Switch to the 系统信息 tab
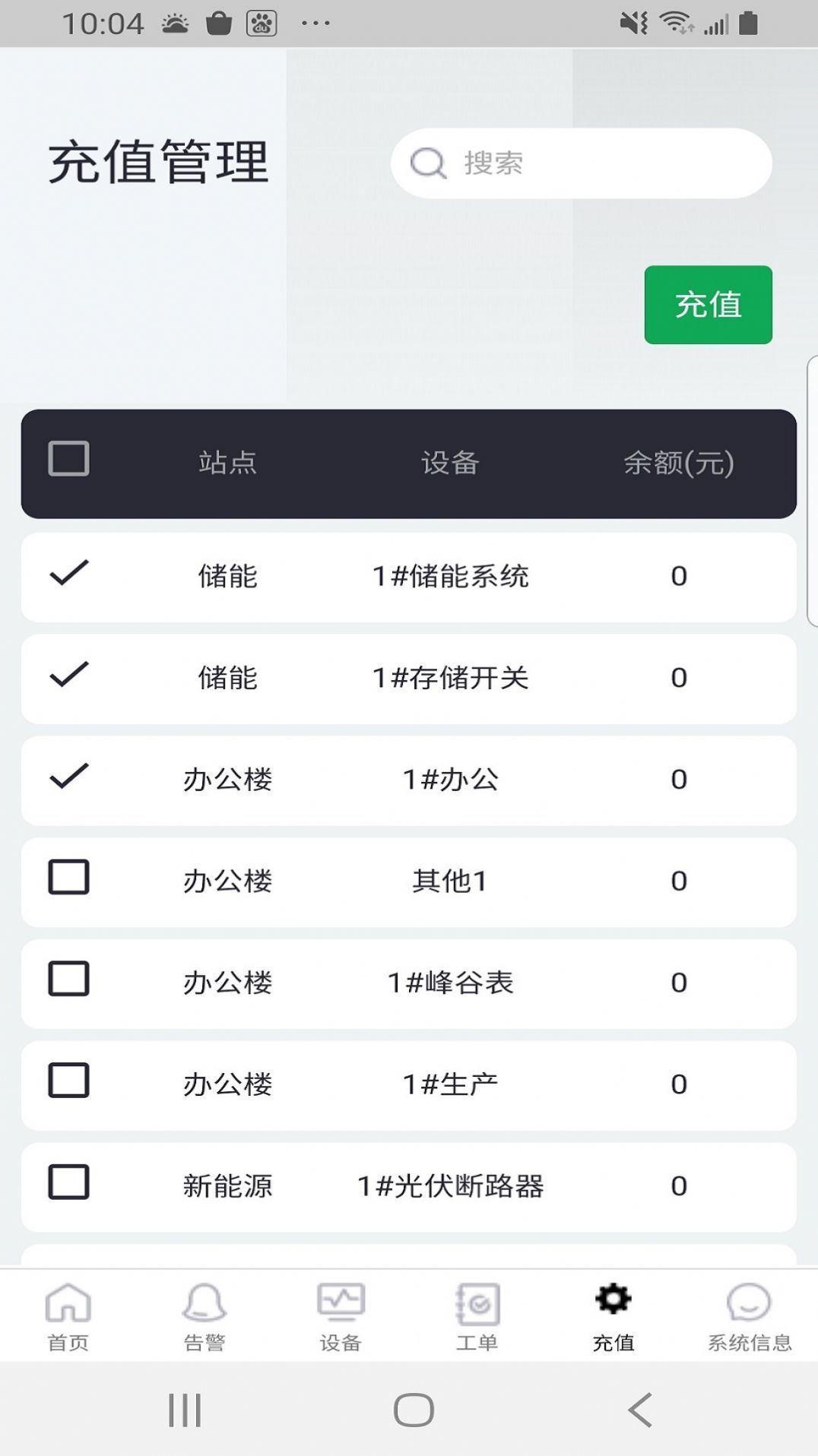Image resolution: width=818 pixels, height=1456 pixels. click(748, 1315)
